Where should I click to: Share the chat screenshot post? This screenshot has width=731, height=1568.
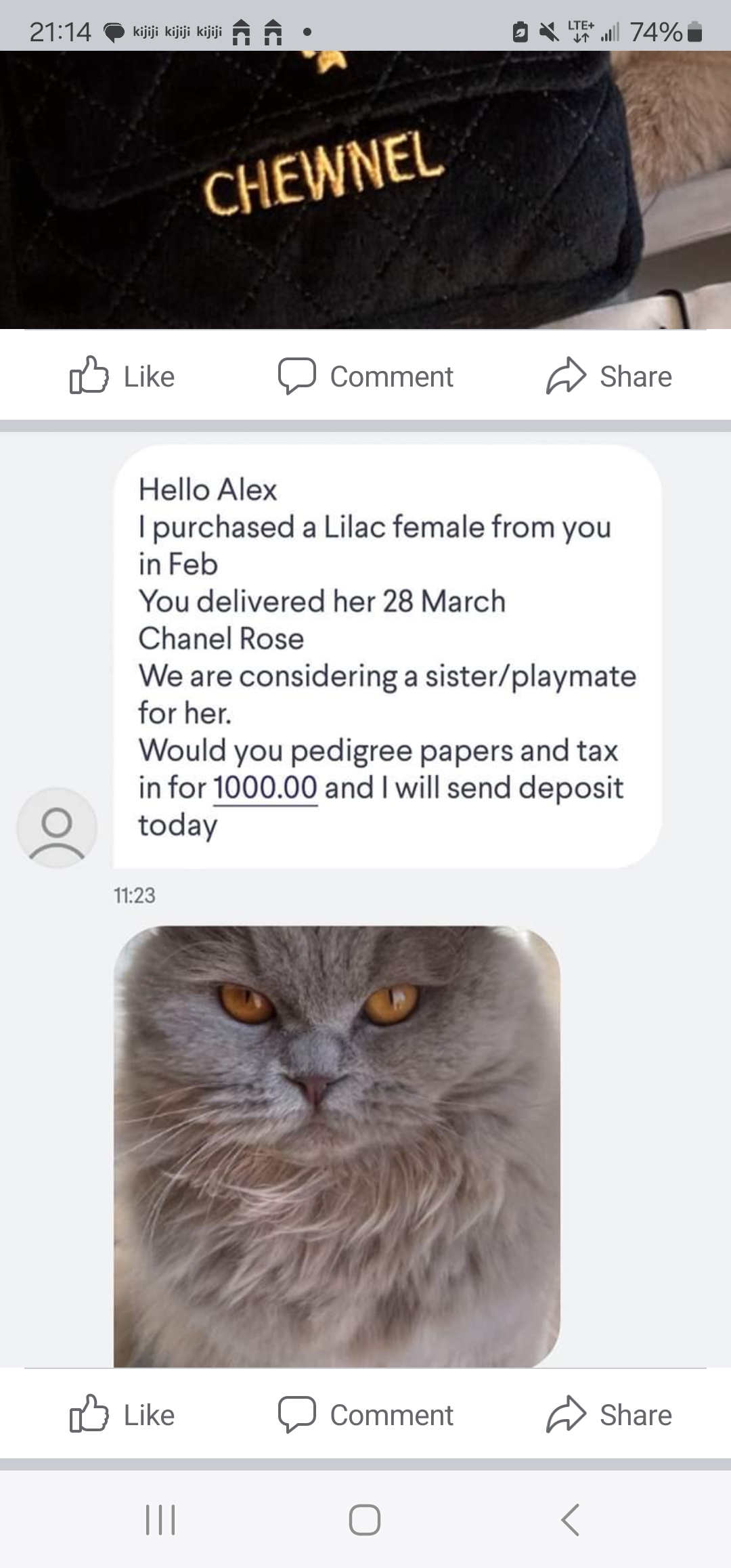[x=608, y=1415]
